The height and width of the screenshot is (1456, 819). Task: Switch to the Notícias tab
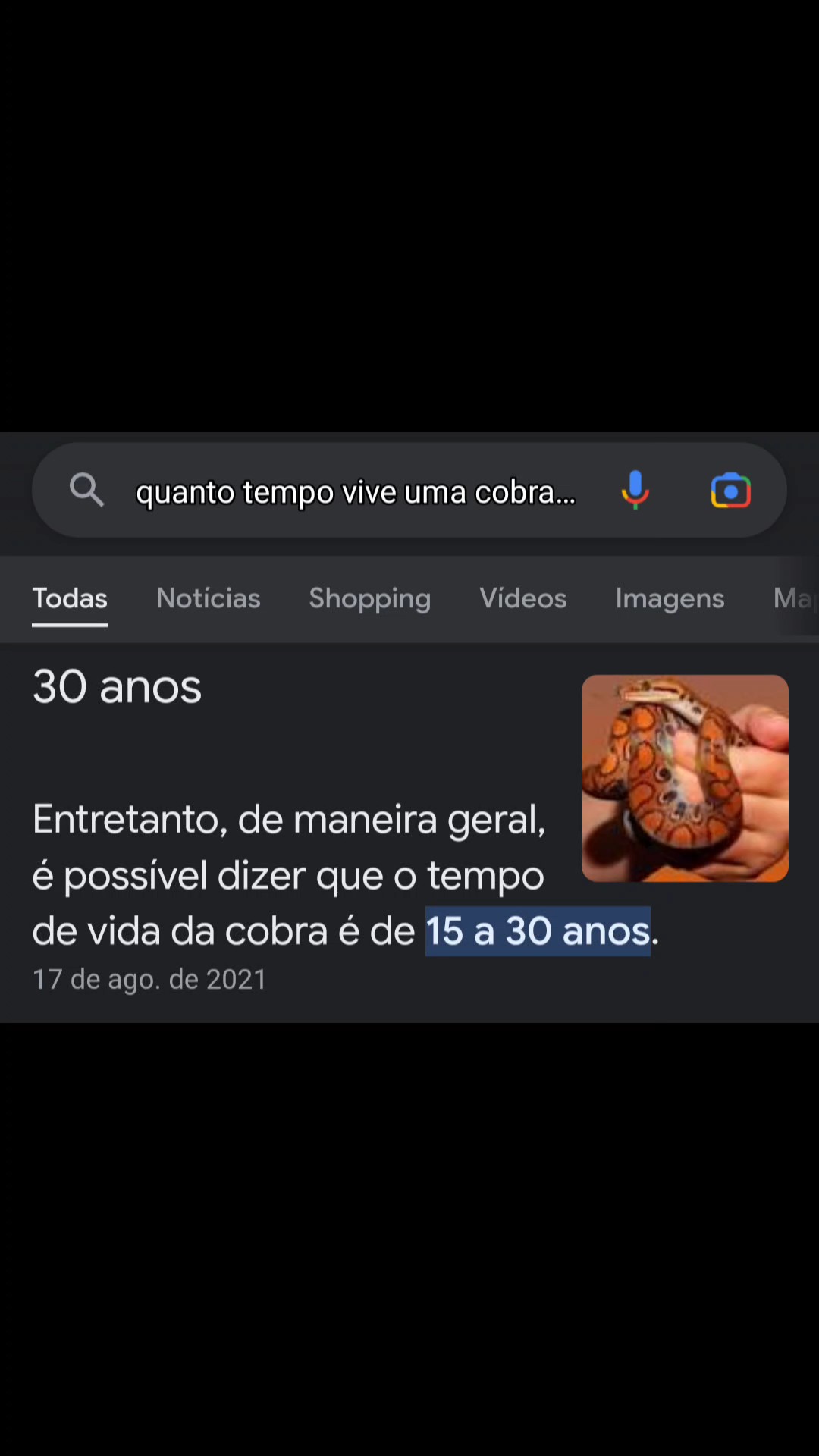tap(209, 598)
